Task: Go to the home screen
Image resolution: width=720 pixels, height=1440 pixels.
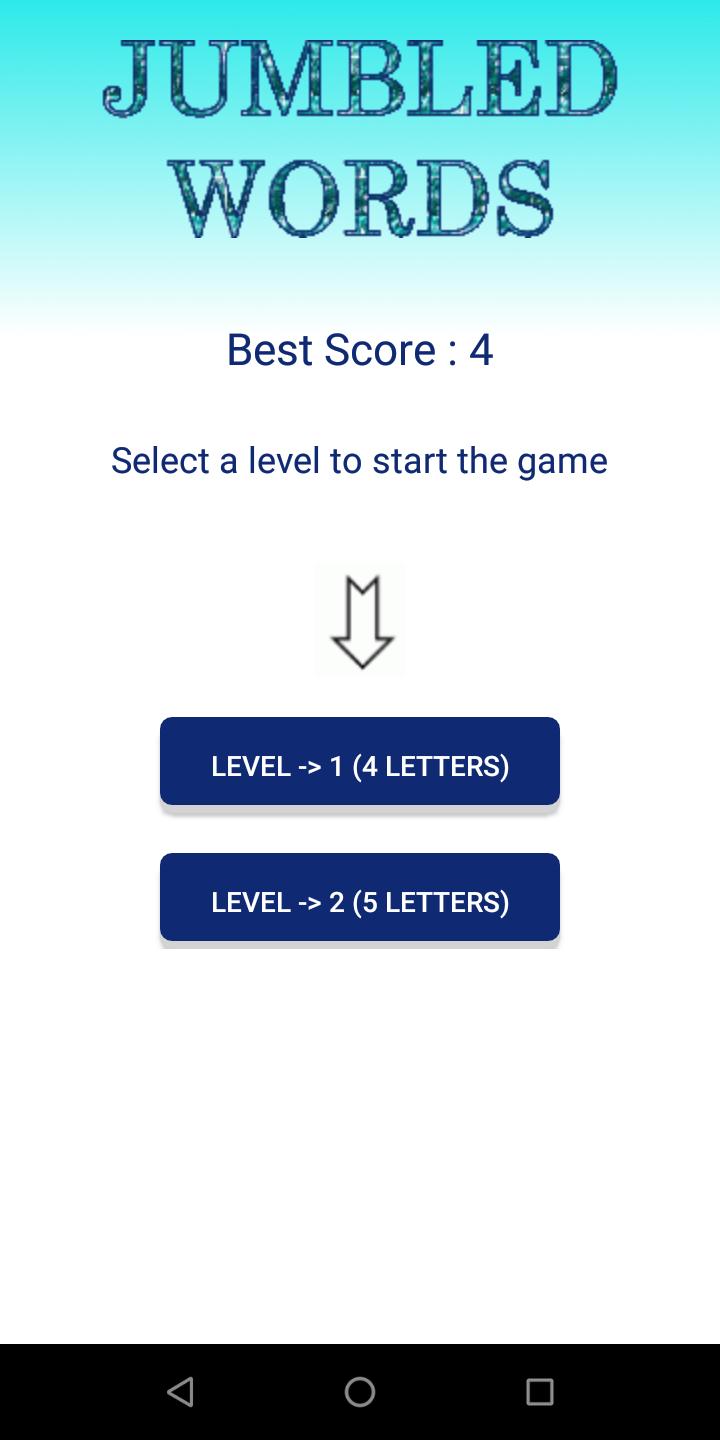Action: coord(360,1391)
